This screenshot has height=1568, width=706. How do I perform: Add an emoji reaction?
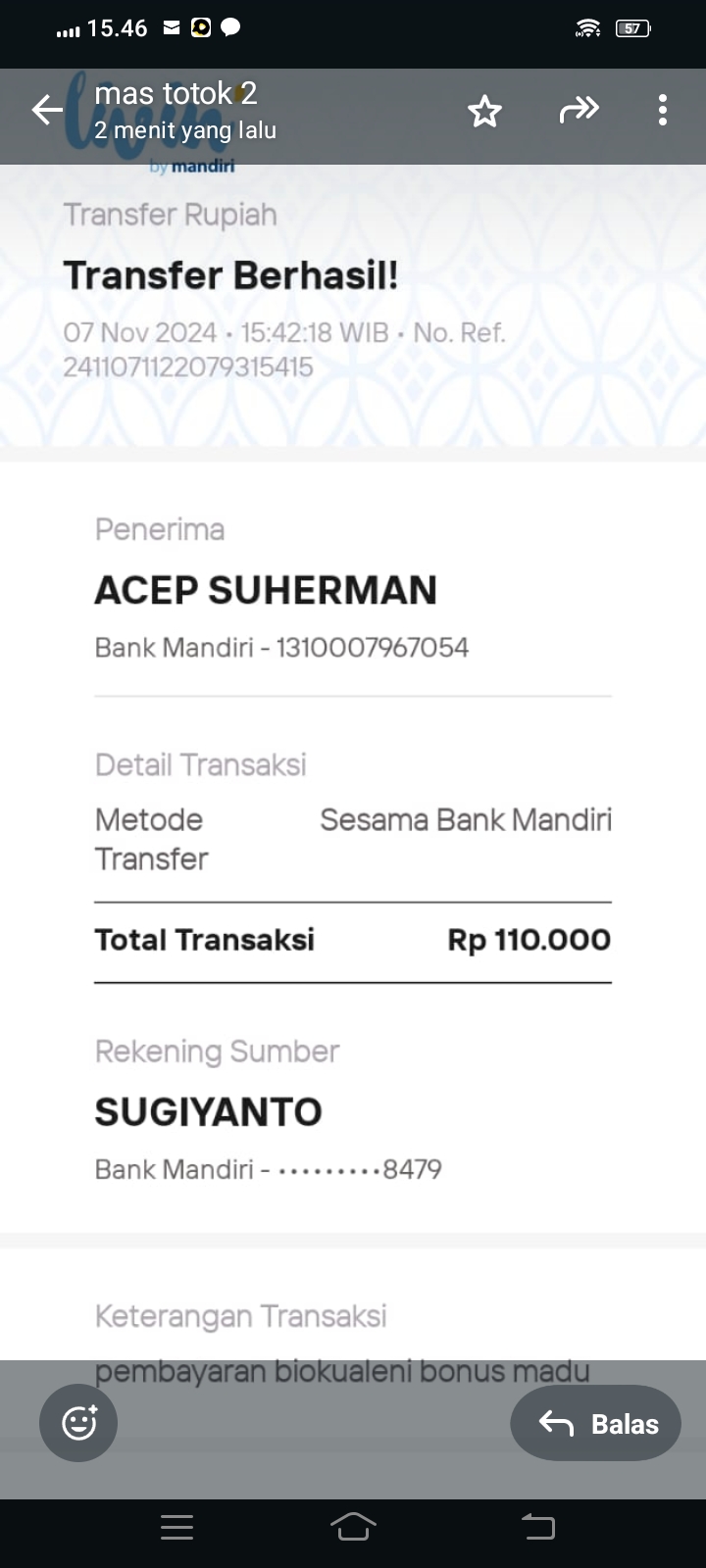point(78,1423)
